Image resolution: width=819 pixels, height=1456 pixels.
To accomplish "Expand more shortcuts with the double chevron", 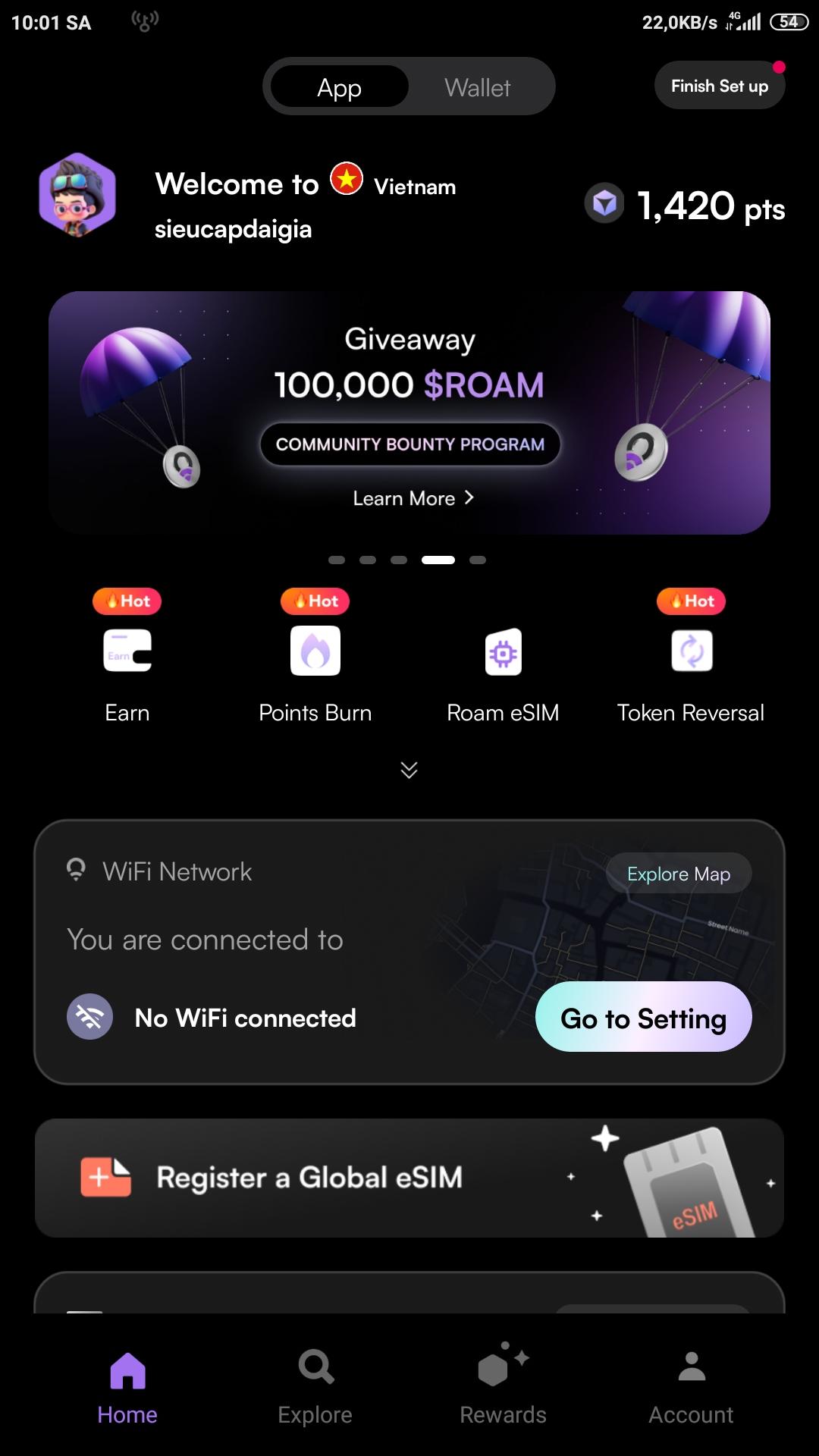I will tap(409, 770).
